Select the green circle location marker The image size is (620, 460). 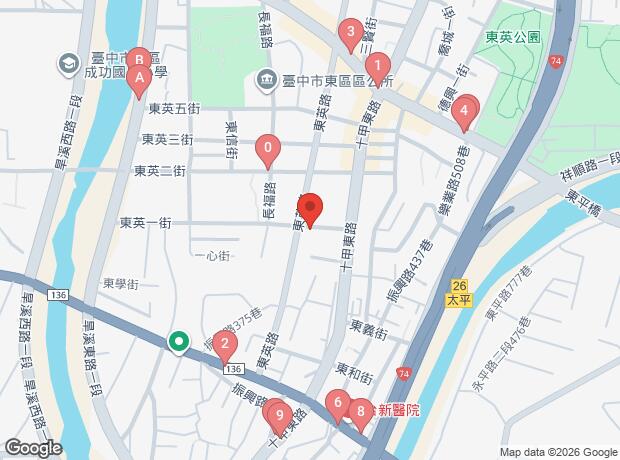(179, 342)
